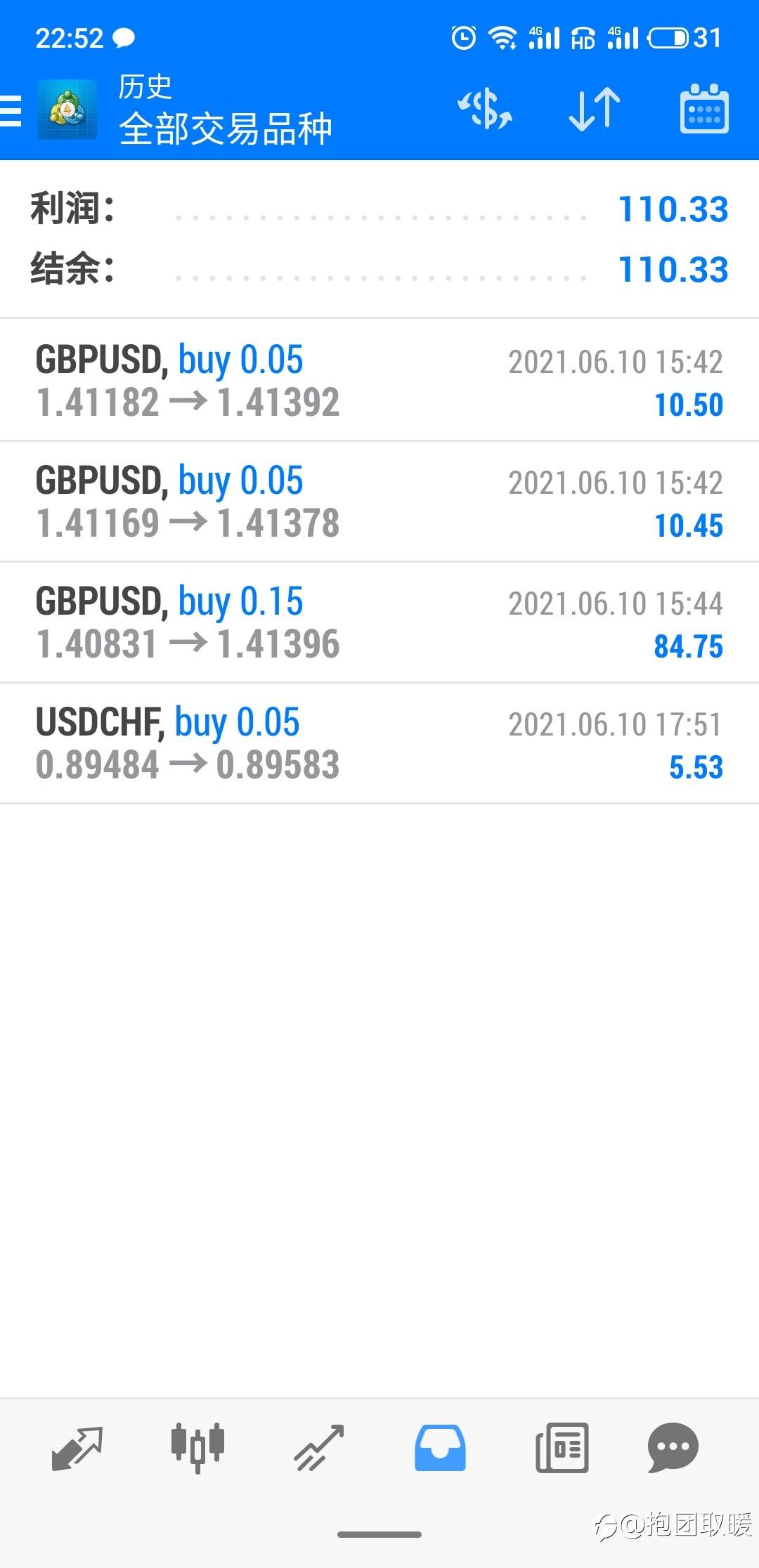Open USDCHF buy 0.05 trade
This screenshot has width=759, height=1568.
(x=379, y=743)
